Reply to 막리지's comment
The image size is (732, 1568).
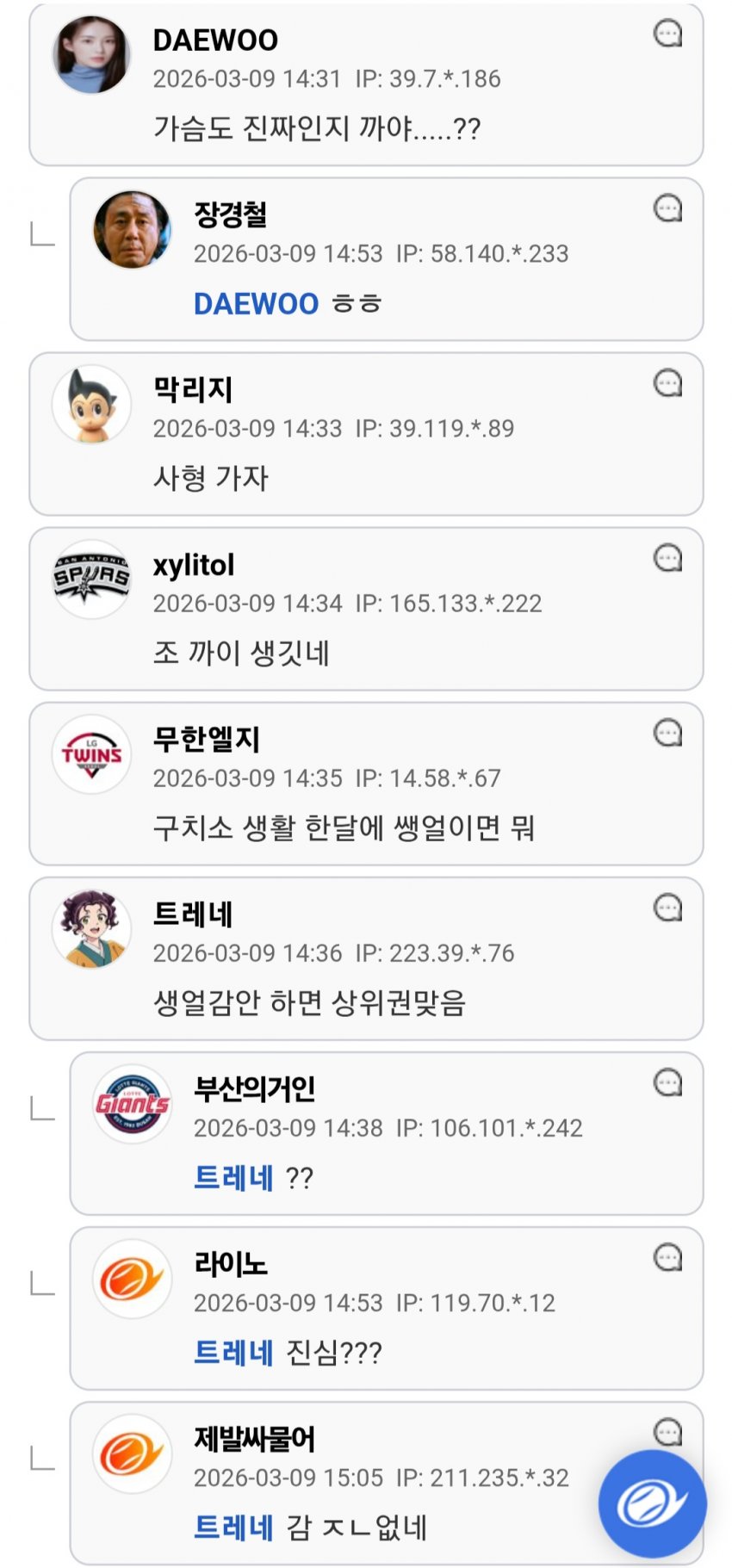coord(667,383)
